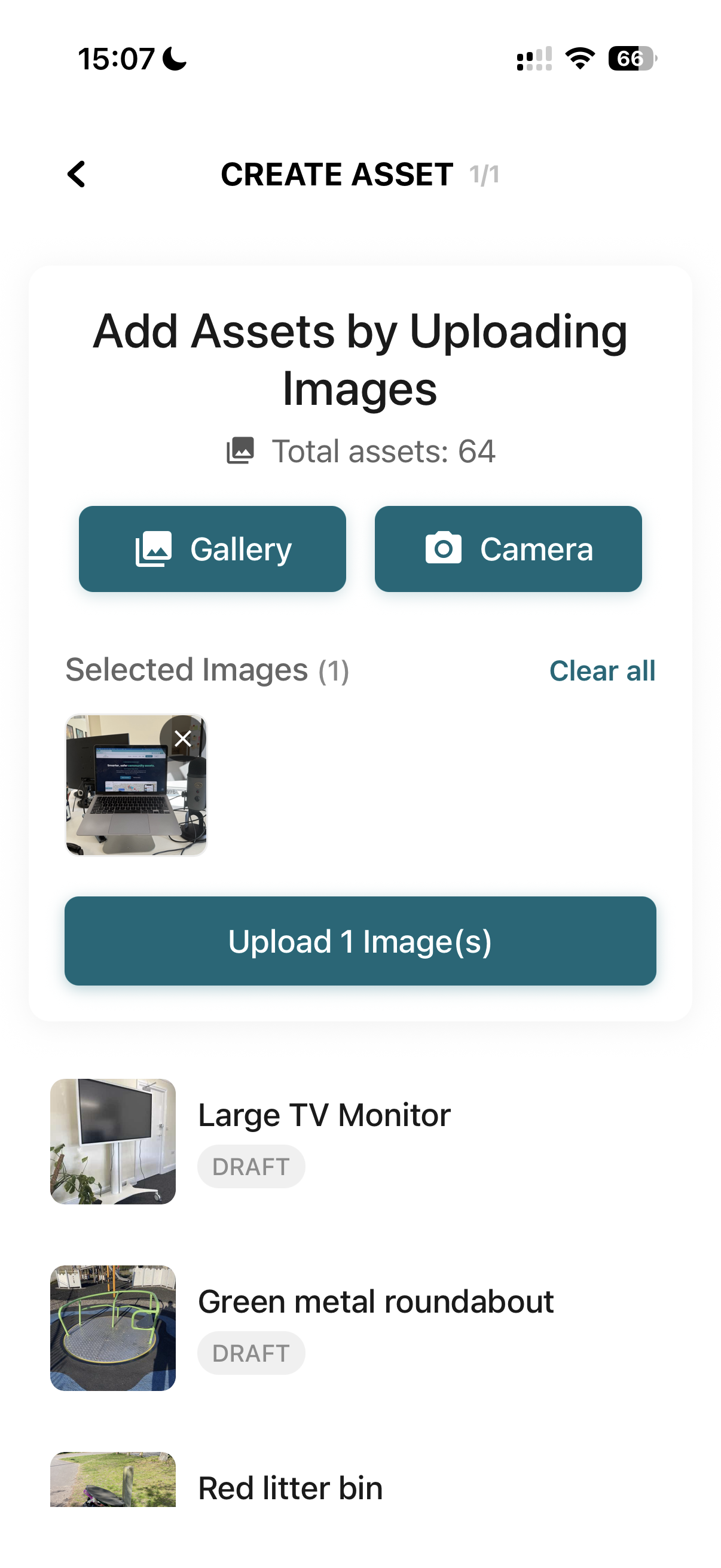Tap the CREATE ASSET screen title
Image resolution: width=721 pixels, height=1568 pixels.
pyautogui.click(x=337, y=175)
